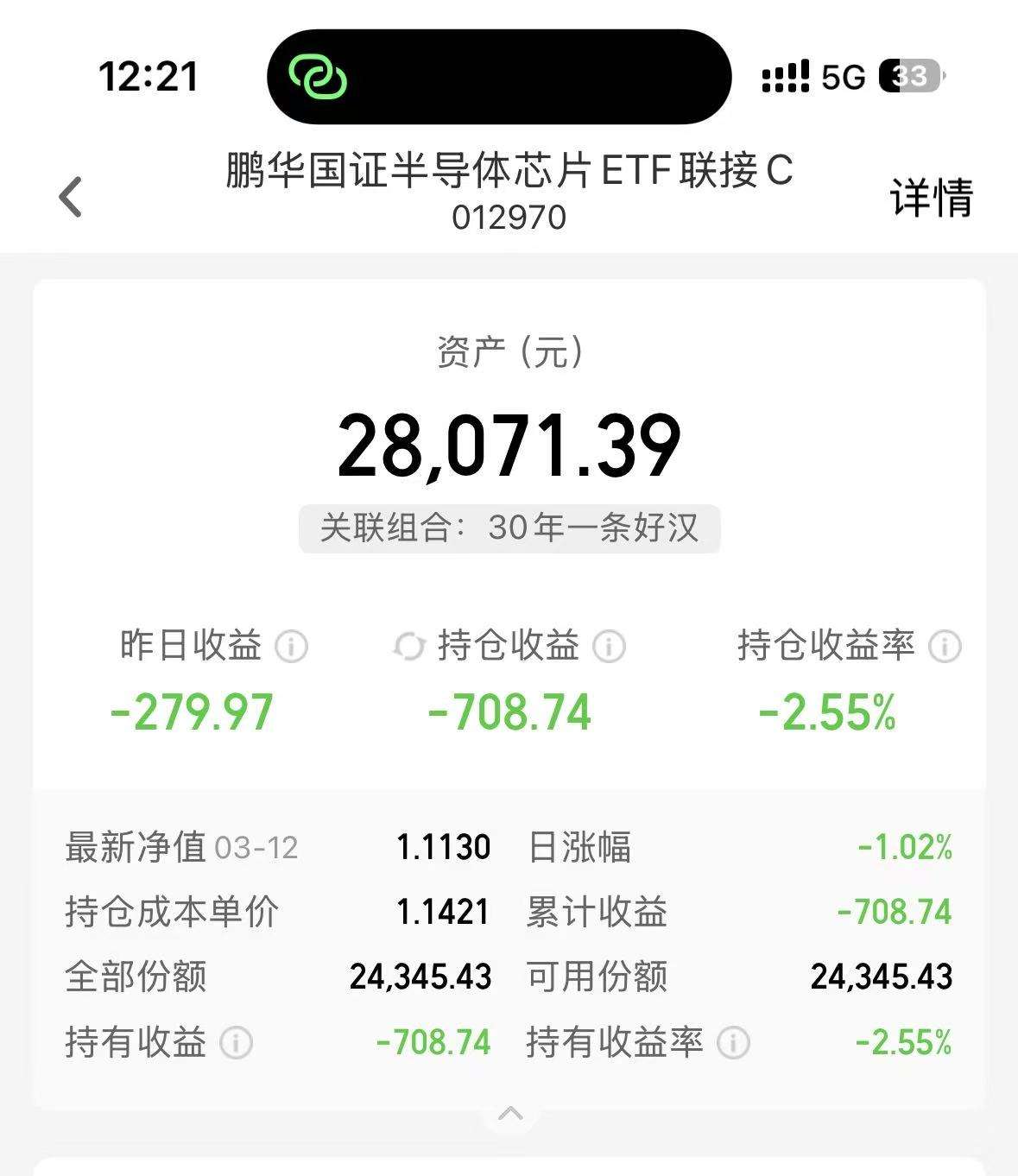The width and height of the screenshot is (1018, 1176).
Task: Show info about 持有收益率
Action: (733, 1043)
